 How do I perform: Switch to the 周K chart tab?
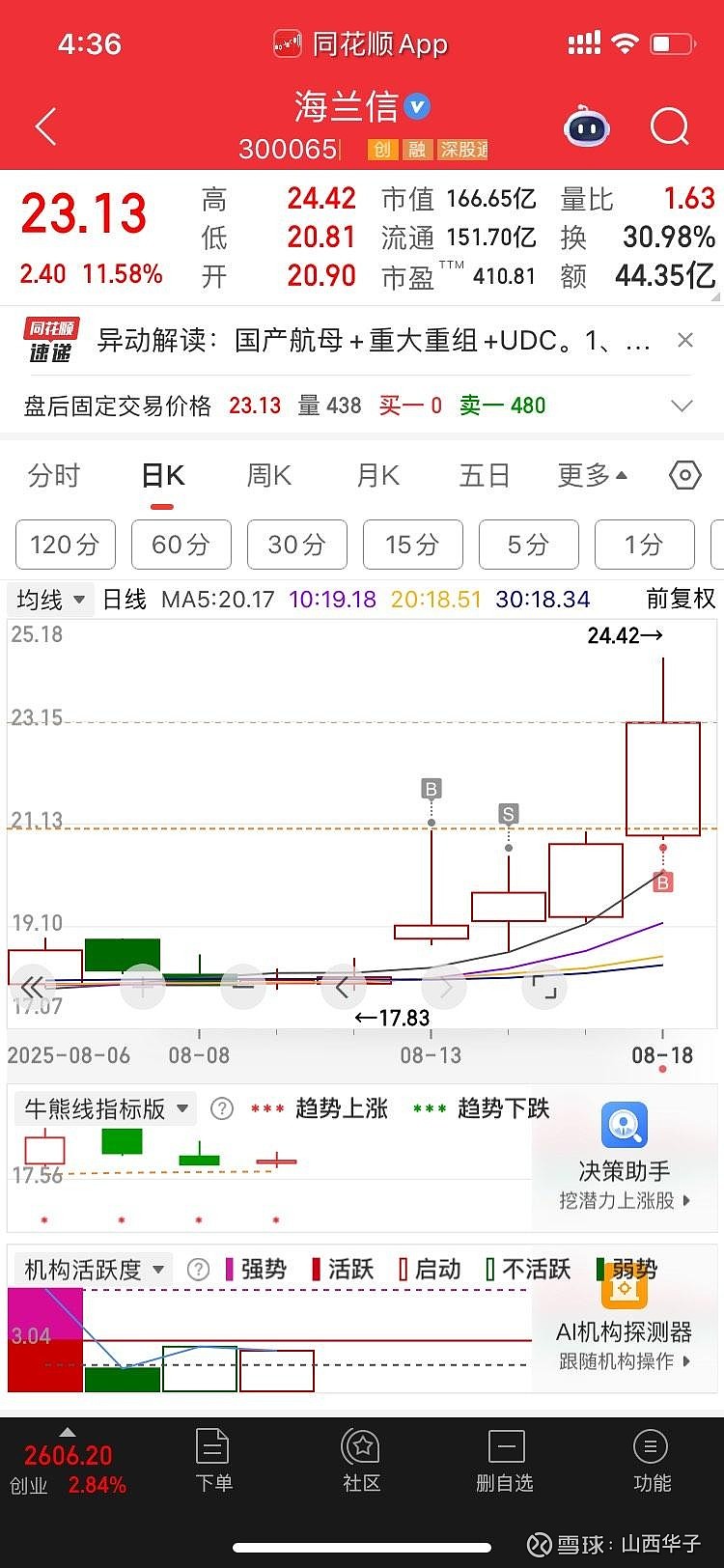click(x=269, y=475)
